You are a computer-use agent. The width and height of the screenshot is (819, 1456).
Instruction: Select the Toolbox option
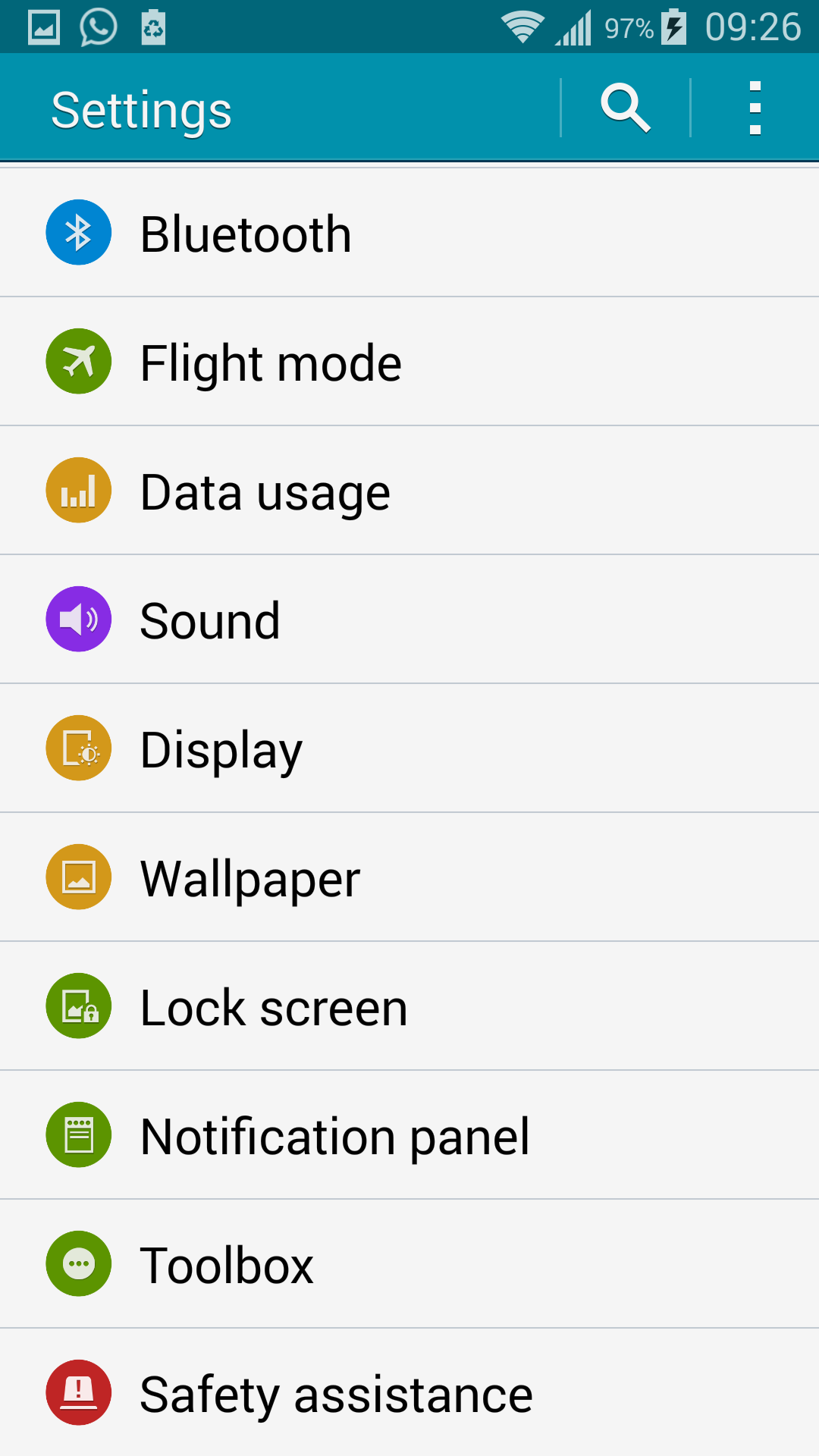pos(409,1264)
